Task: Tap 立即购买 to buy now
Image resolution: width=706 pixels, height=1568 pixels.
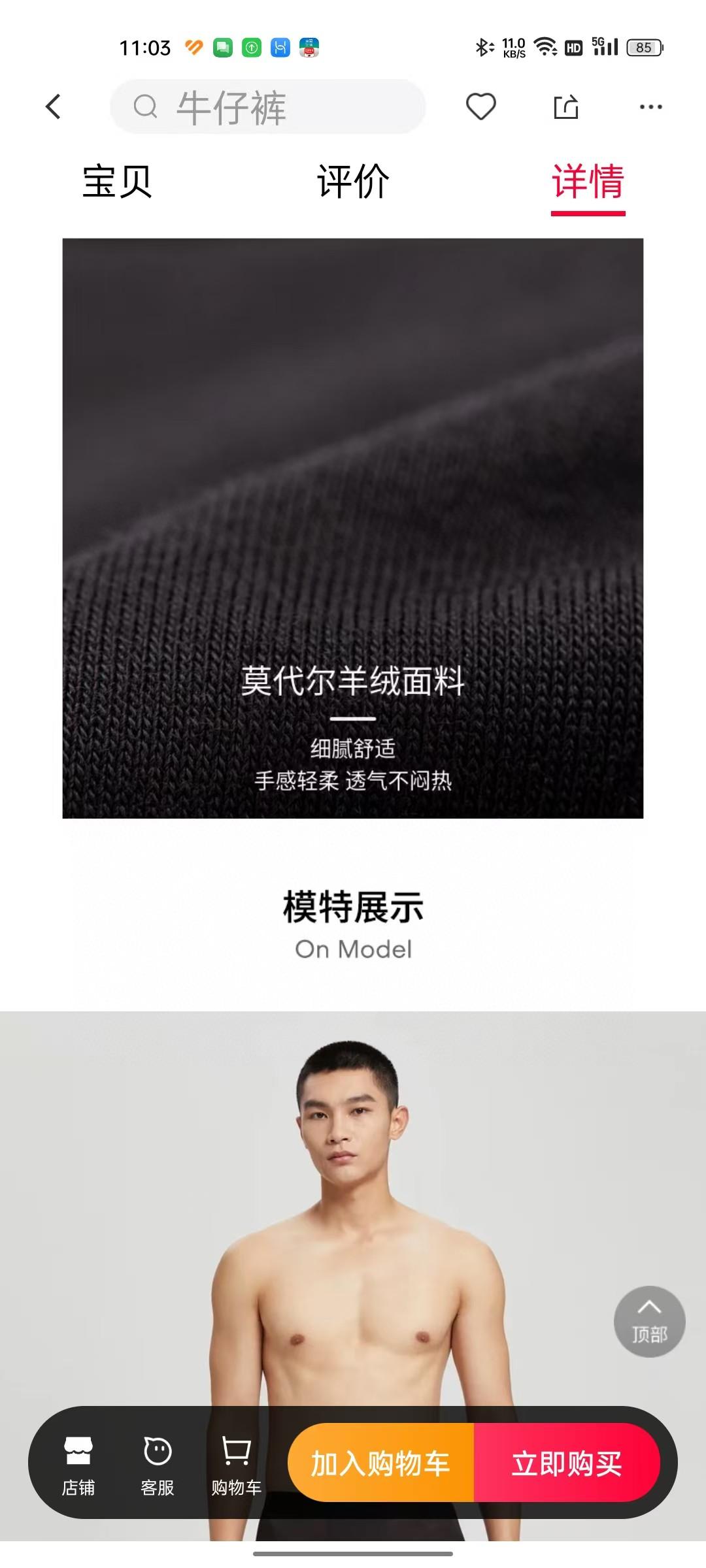Action: click(x=566, y=1463)
